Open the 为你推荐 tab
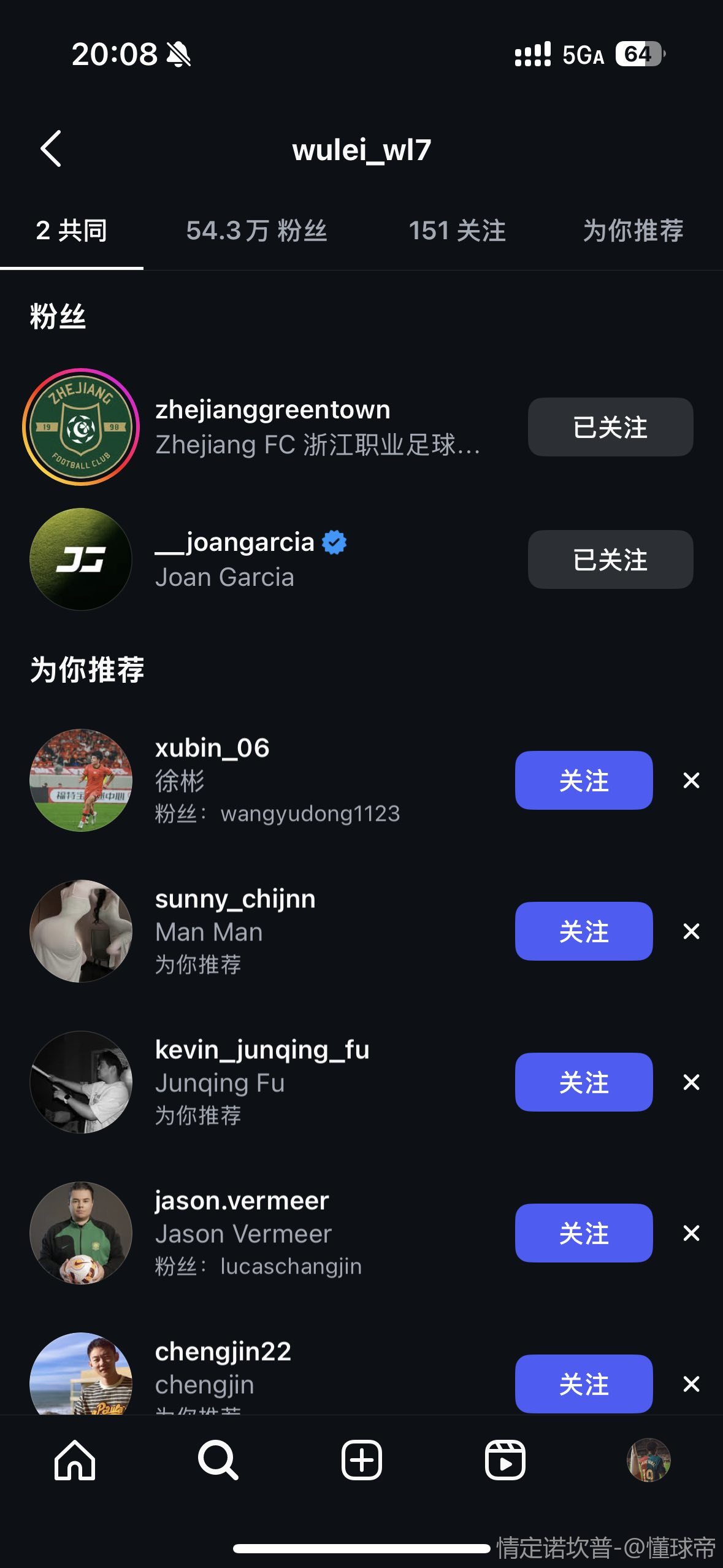Image resolution: width=723 pixels, height=1568 pixels. [633, 231]
